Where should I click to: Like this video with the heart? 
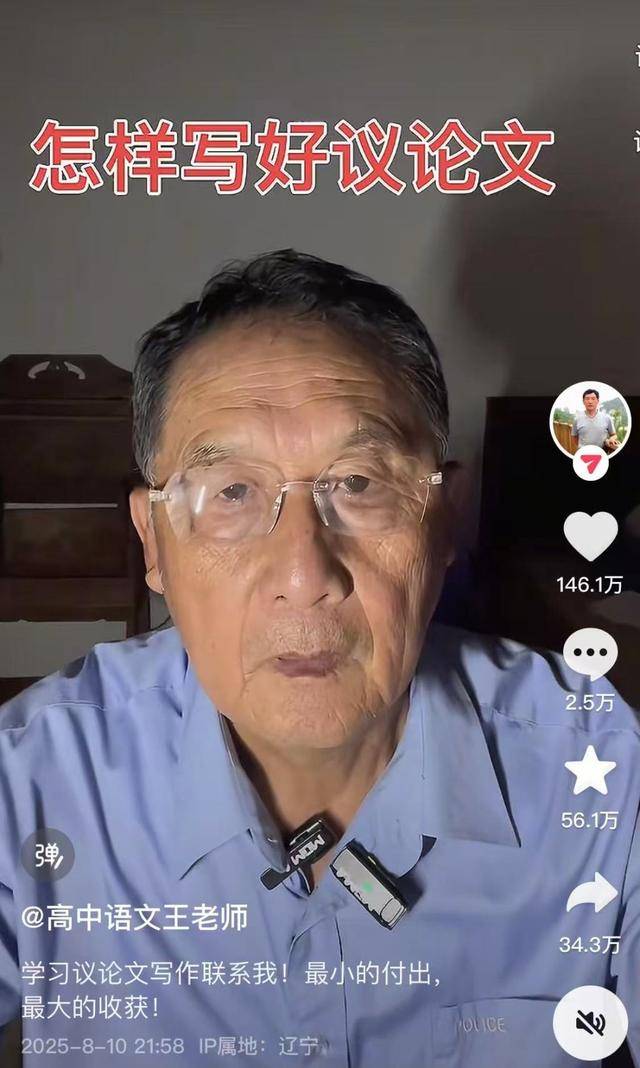pyautogui.click(x=590, y=536)
